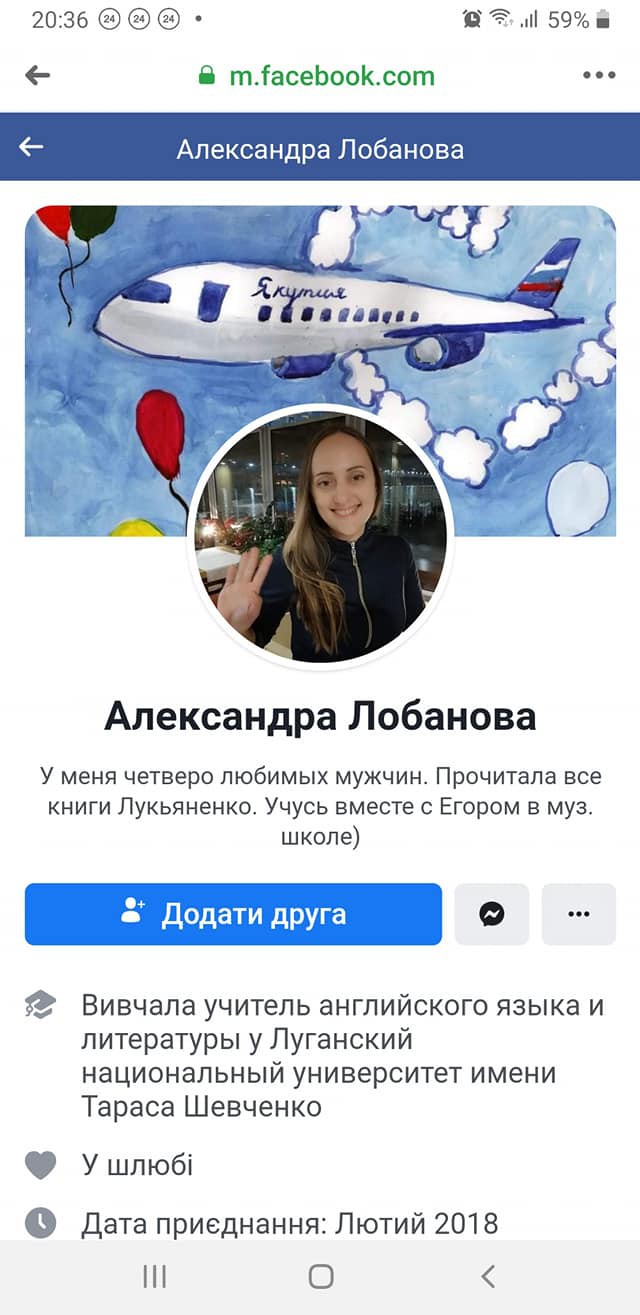This screenshot has width=640, height=1315.
Task: Open Messenger chat with this profile
Action: [x=491, y=913]
